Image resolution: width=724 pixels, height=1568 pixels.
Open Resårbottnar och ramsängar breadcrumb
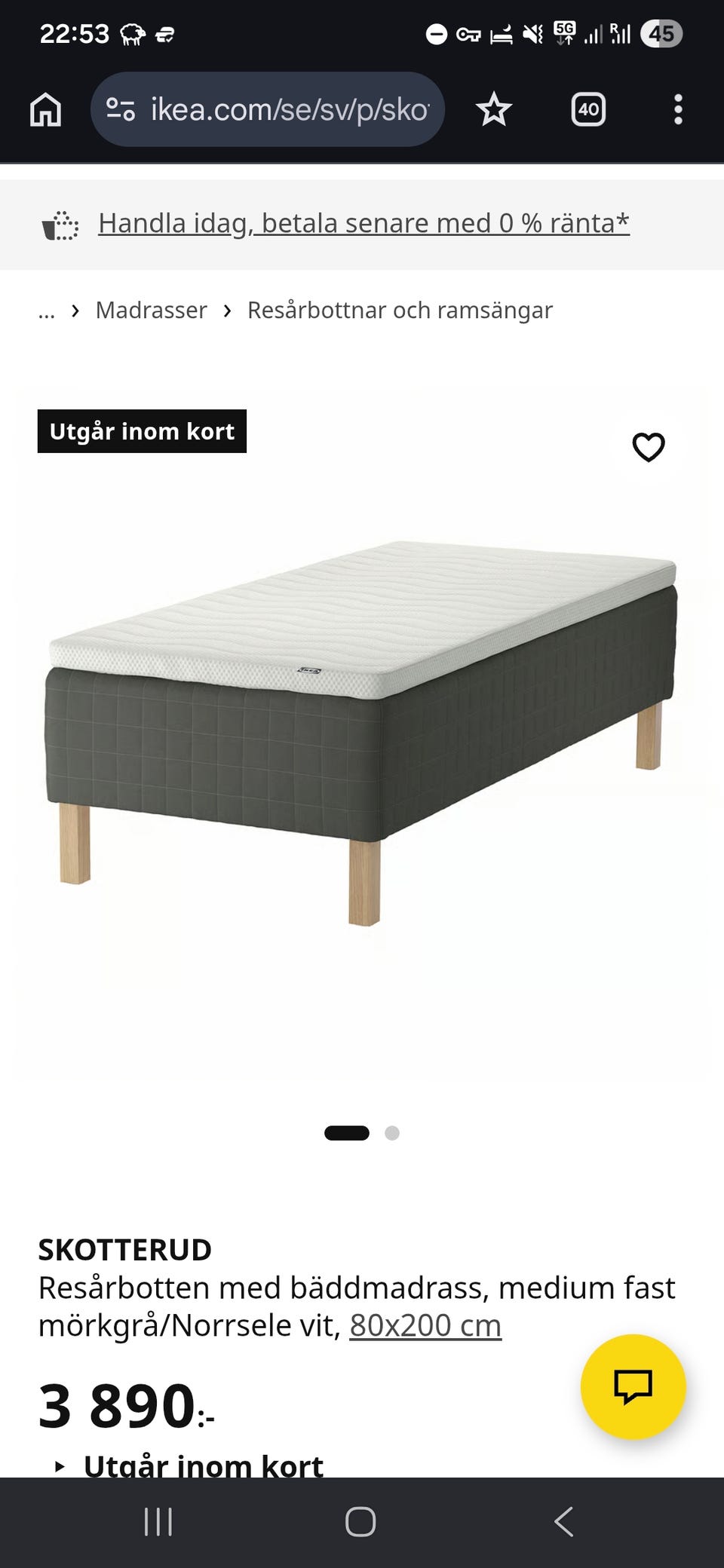click(400, 311)
